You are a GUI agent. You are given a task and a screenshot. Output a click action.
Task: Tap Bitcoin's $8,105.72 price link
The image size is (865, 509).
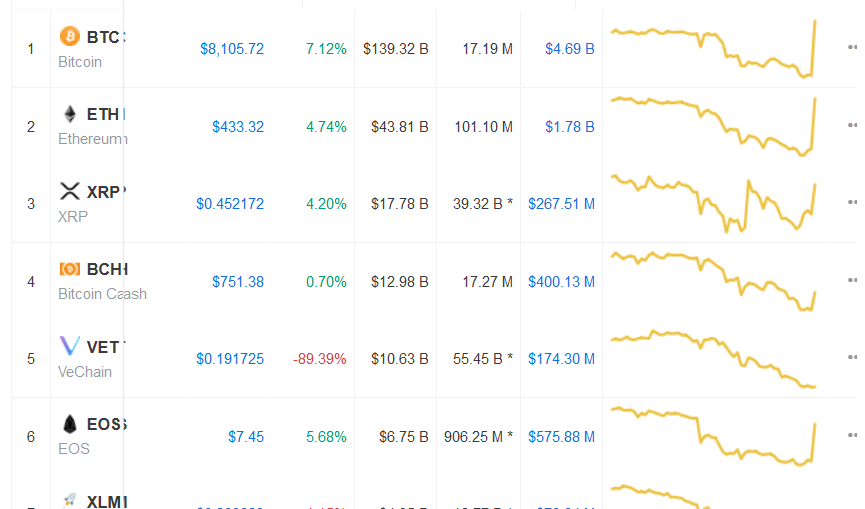[232, 49]
